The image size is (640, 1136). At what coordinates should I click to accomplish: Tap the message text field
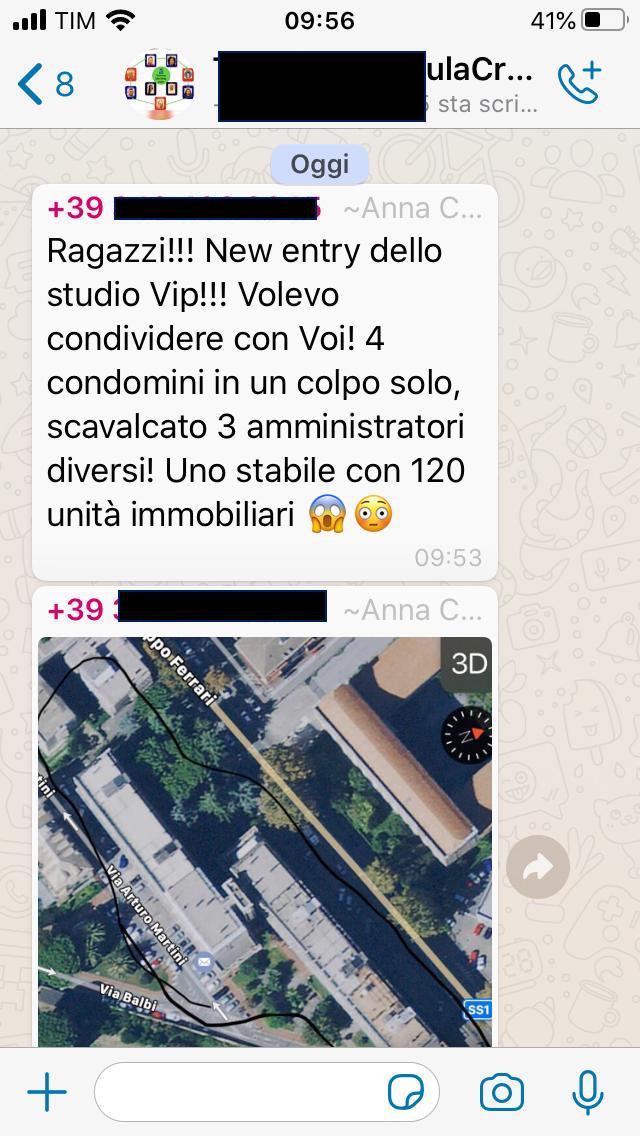[x=240, y=1092]
